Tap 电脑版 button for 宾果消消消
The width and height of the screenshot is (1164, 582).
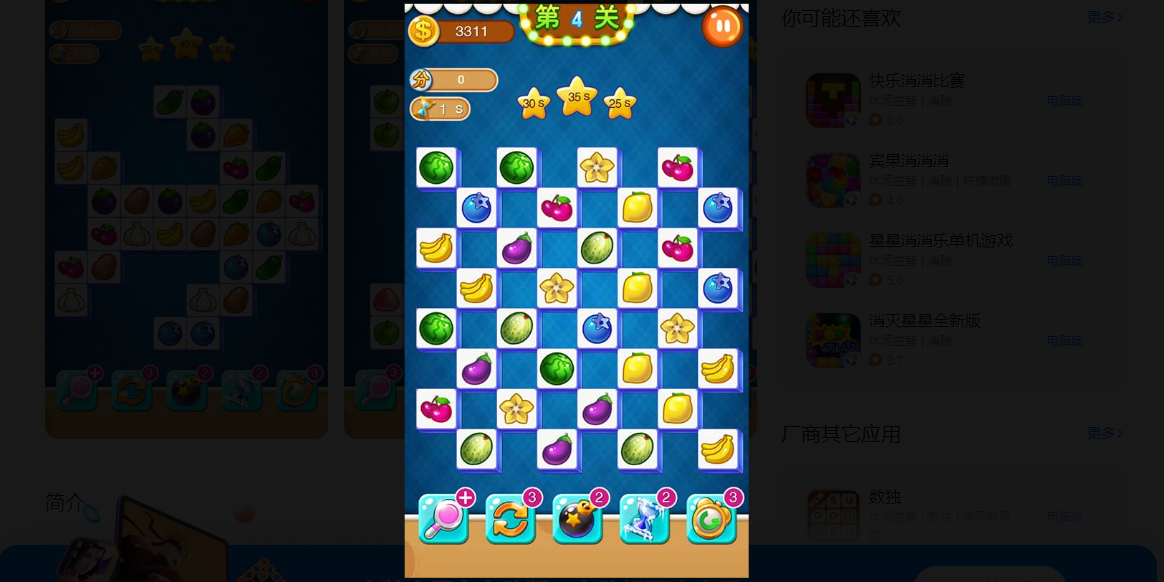(1064, 180)
